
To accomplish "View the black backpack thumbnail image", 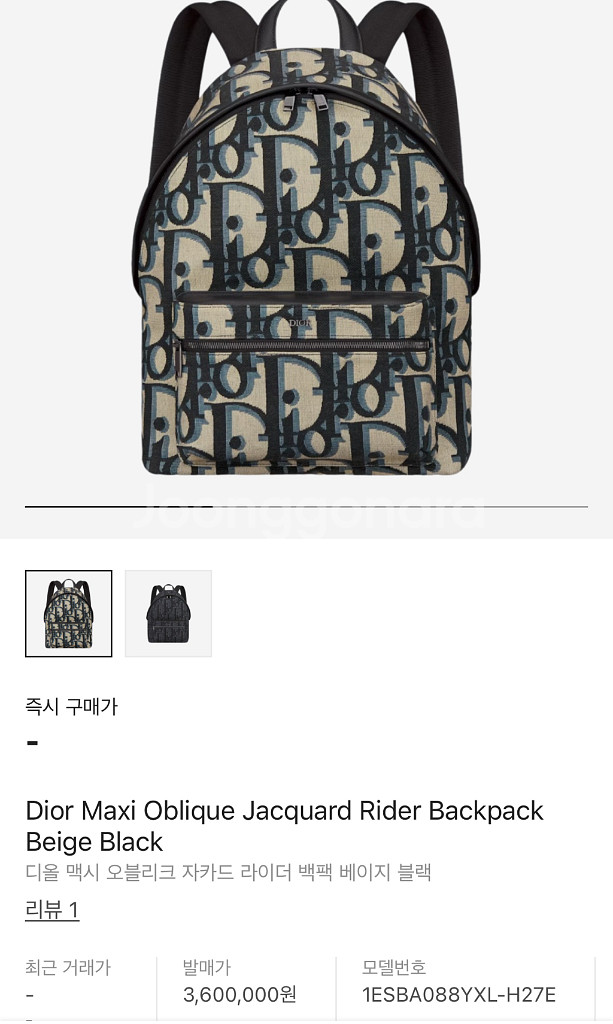I will coord(168,613).
